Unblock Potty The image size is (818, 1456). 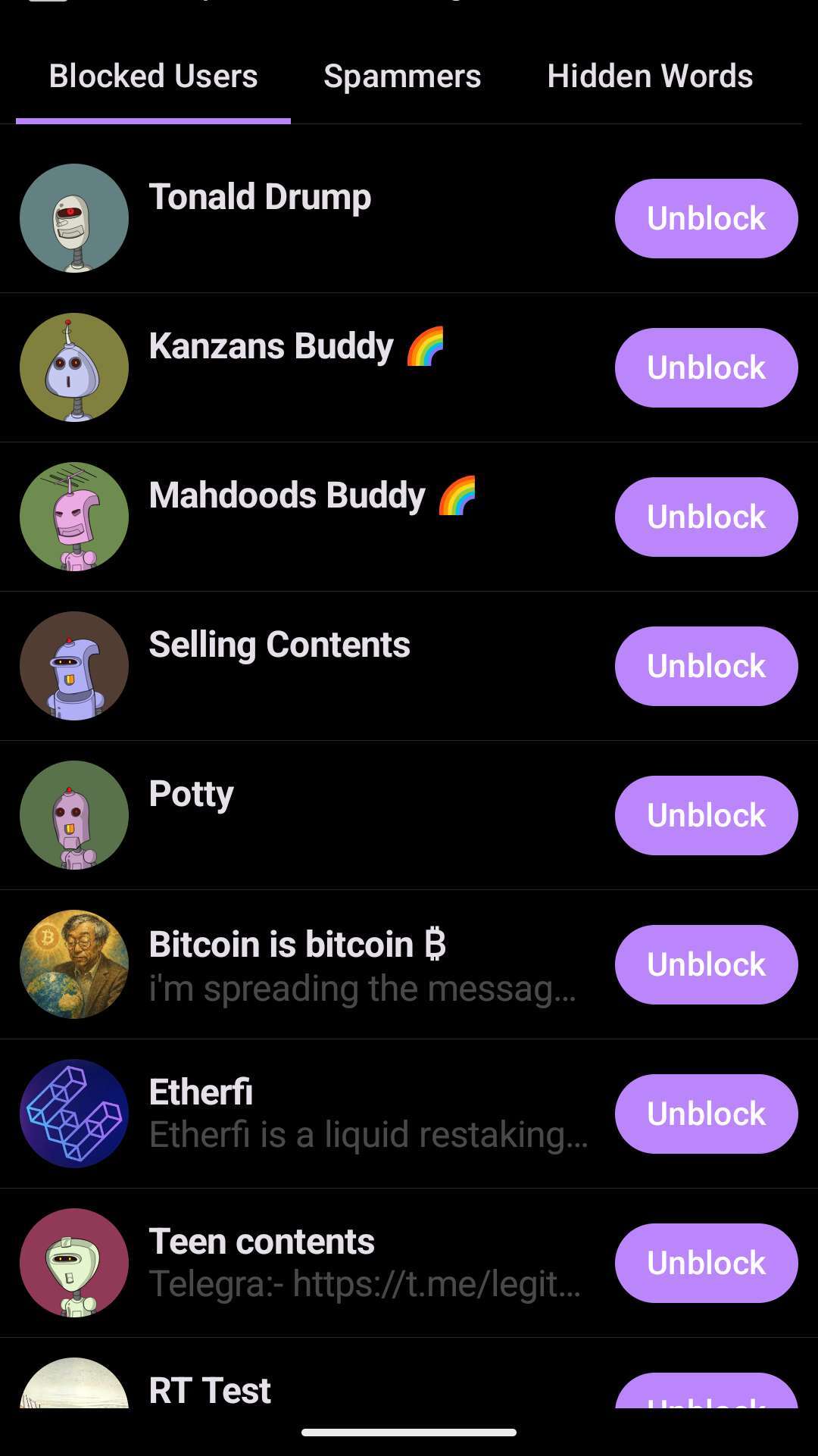(x=706, y=816)
